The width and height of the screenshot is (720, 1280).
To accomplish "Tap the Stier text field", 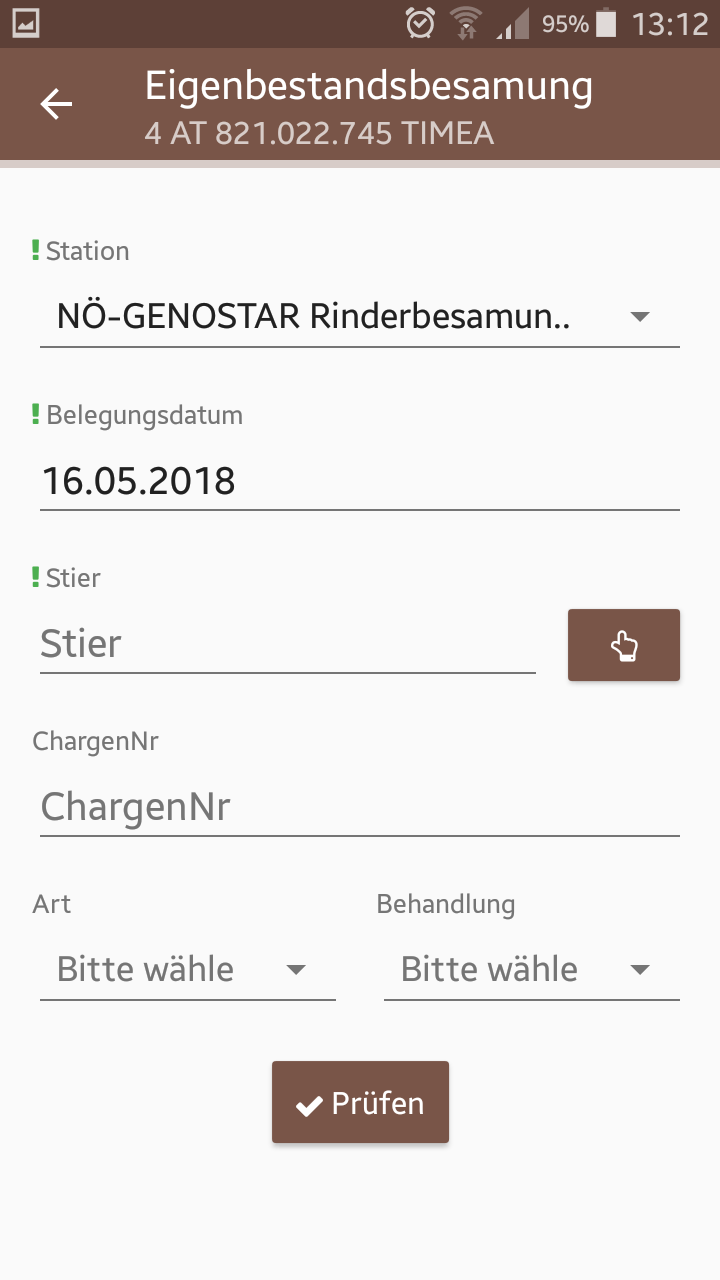I will pos(286,644).
